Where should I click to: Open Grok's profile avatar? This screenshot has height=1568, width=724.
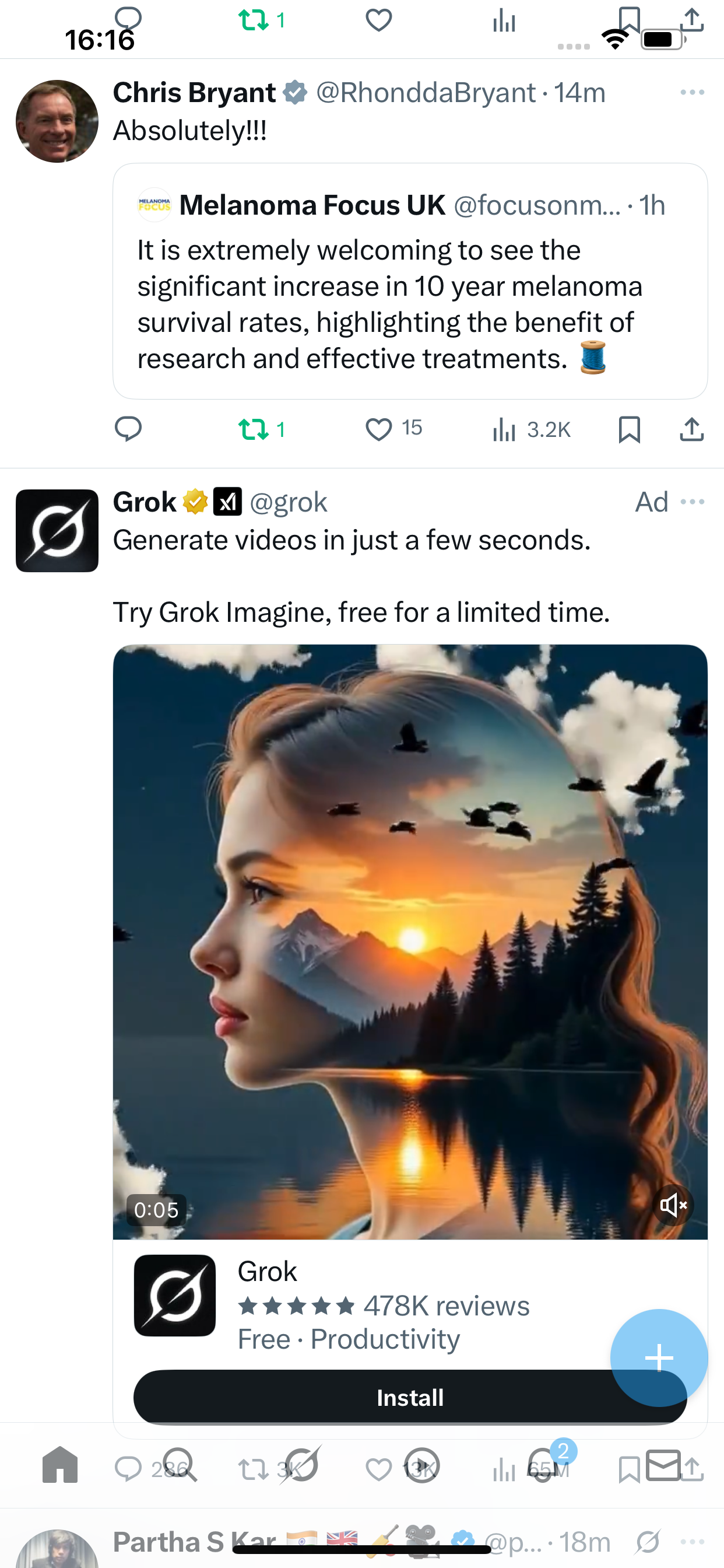point(57,530)
